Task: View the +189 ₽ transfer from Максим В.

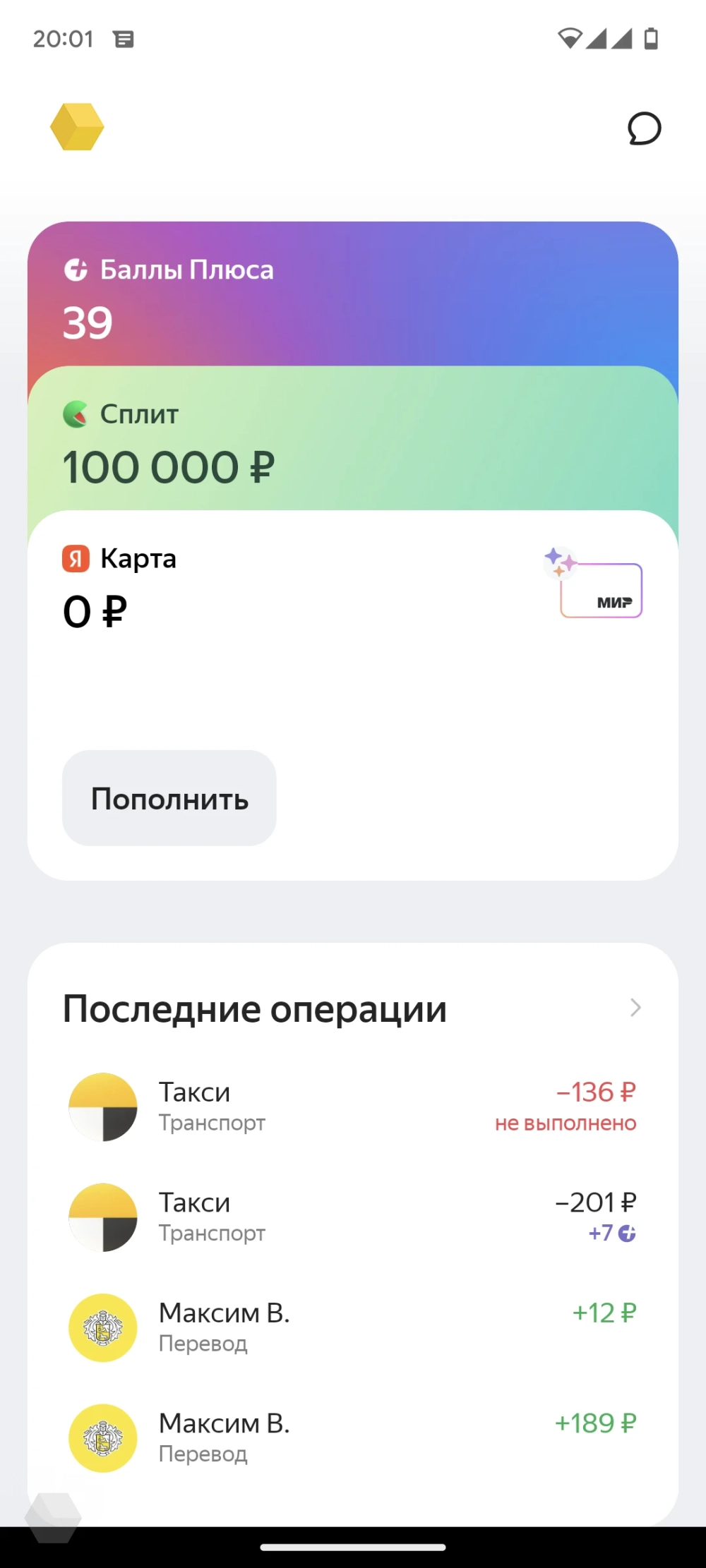Action: pyautogui.click(x=353, y=1437)
